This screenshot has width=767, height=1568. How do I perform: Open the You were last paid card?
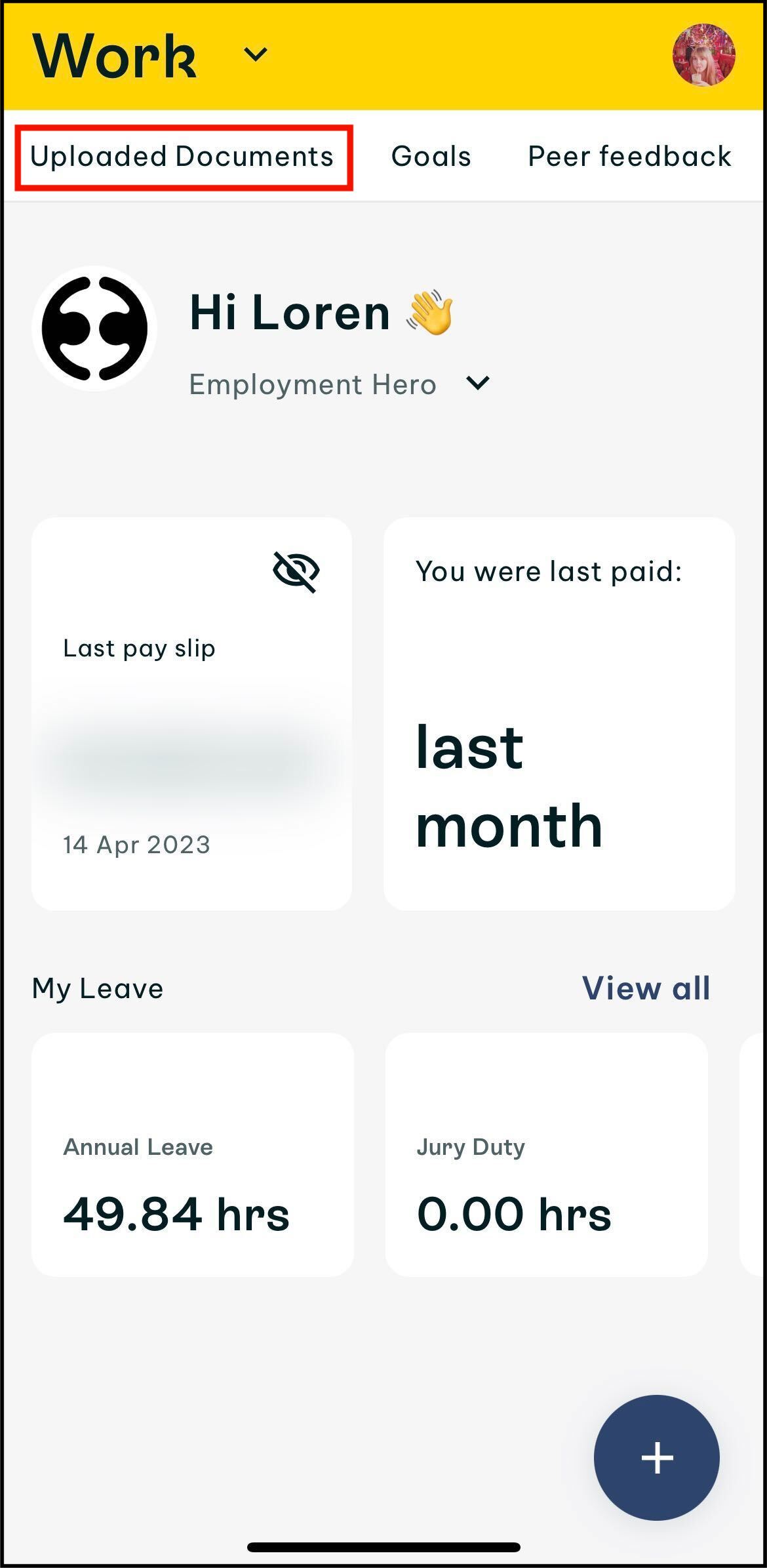[559, 713]
